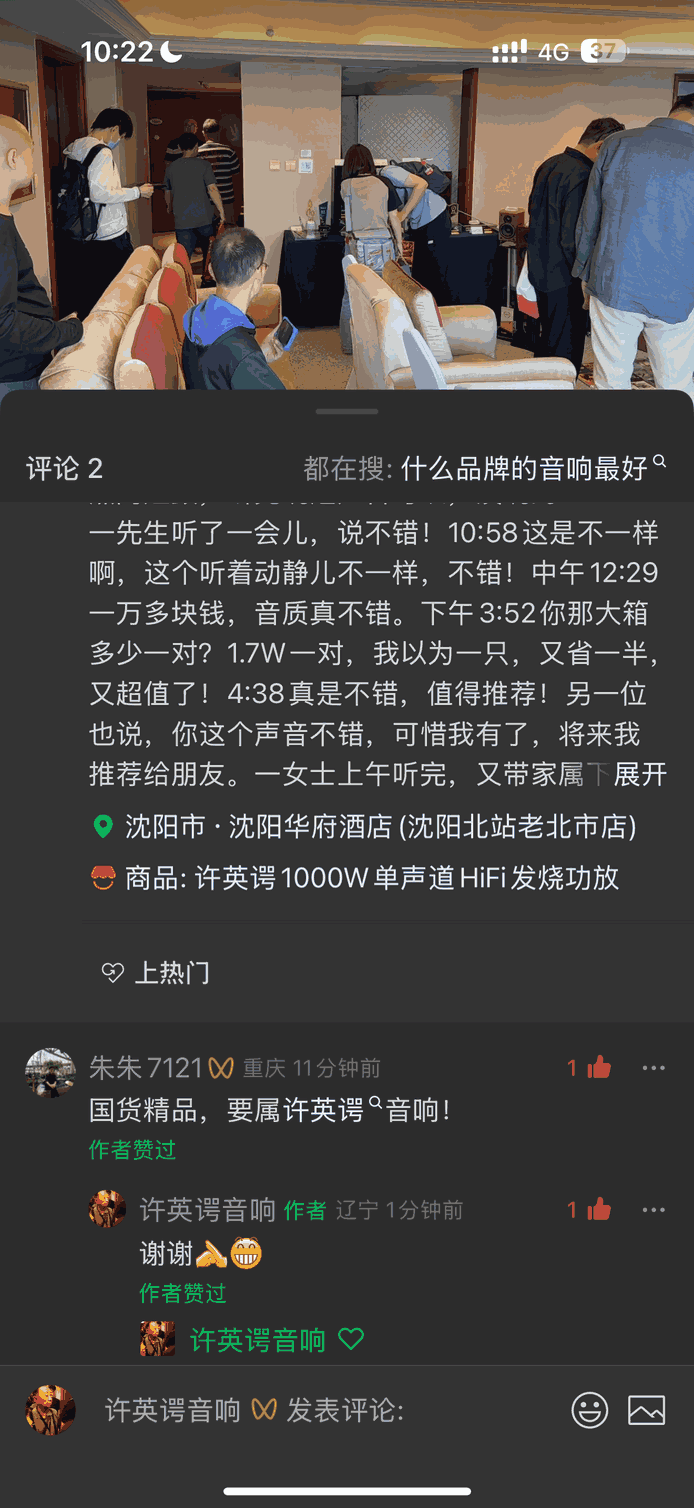
Task: Open the emoji picker for commenting
Action: [590, 1410]
